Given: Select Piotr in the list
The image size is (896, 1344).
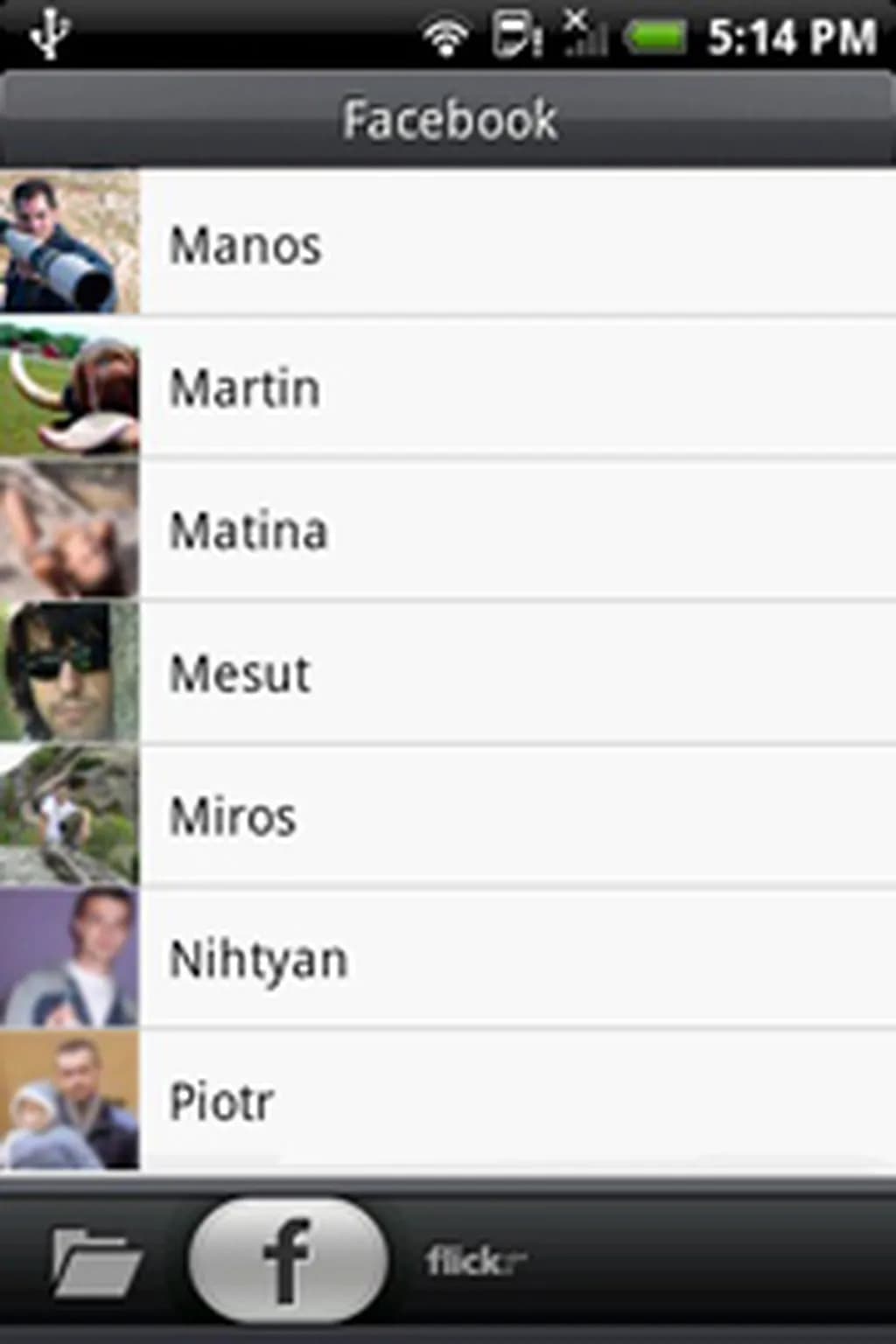Looking at the screenshot, I should point(448,1101).
